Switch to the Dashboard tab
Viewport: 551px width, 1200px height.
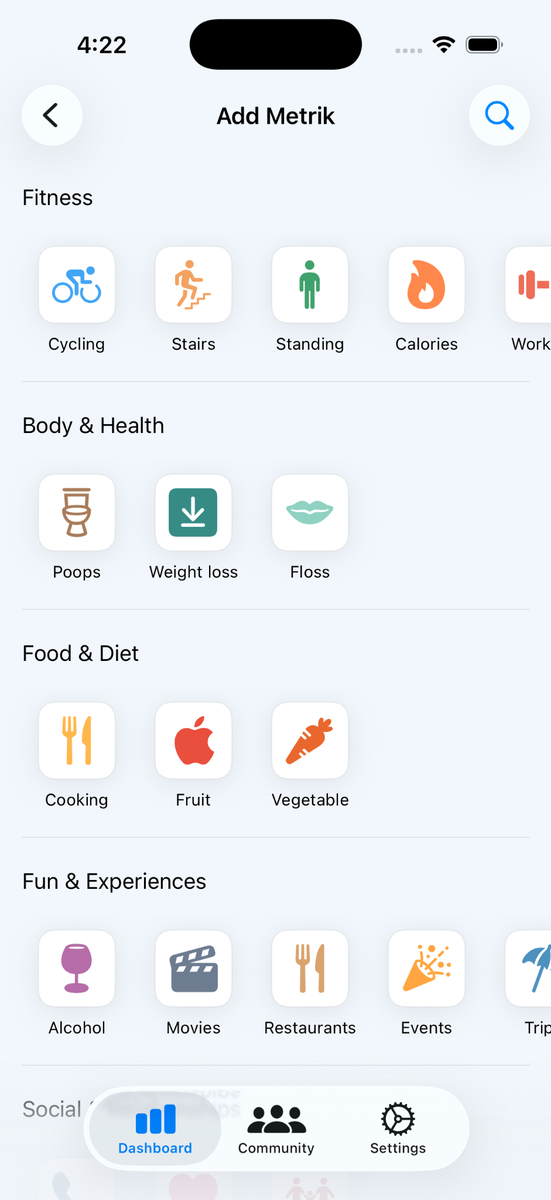155,1129
